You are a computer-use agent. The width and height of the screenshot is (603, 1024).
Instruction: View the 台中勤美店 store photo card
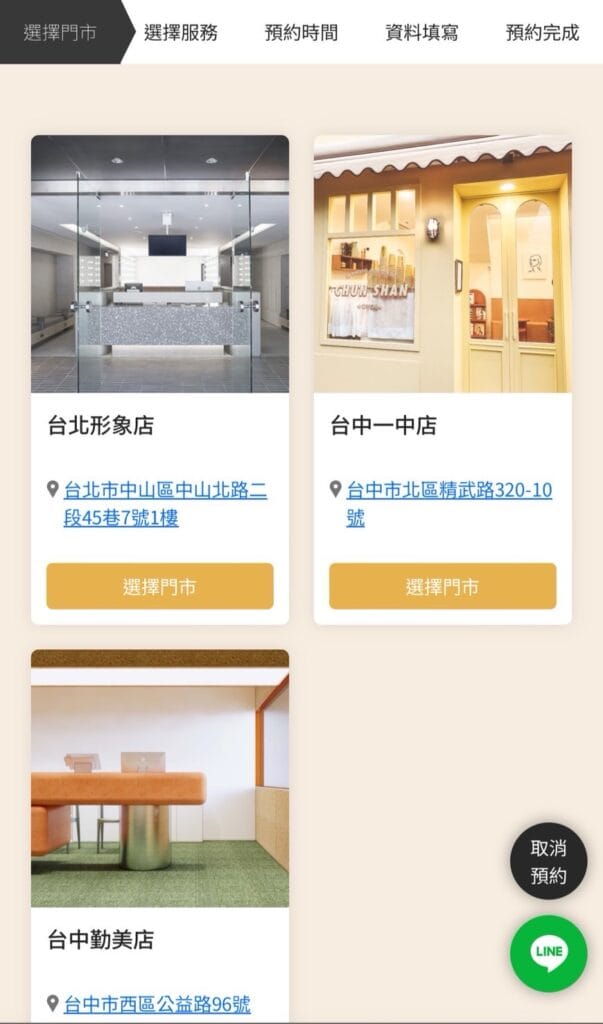(160, 780)
